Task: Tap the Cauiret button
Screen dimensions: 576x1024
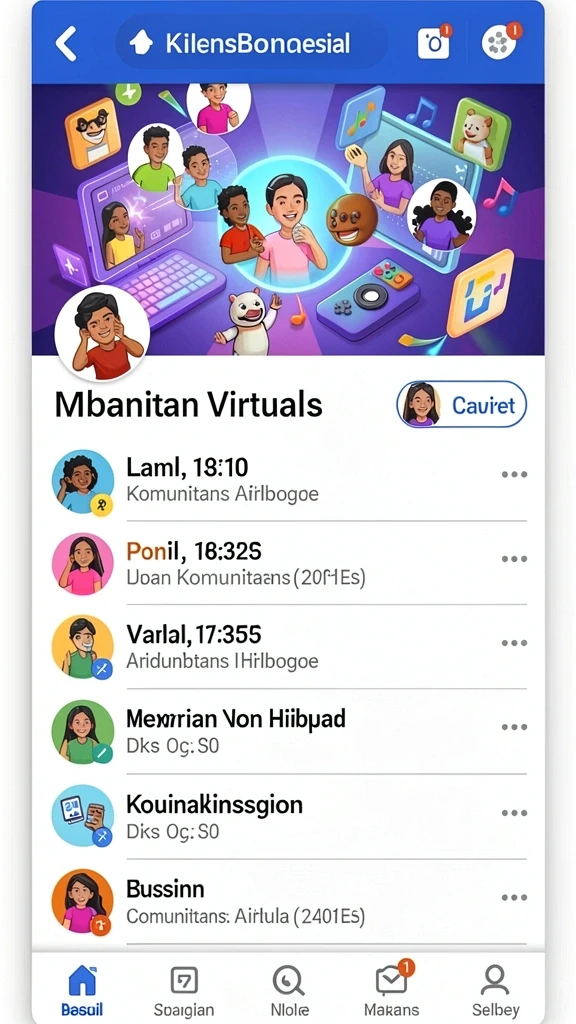Action: point(461,404)
